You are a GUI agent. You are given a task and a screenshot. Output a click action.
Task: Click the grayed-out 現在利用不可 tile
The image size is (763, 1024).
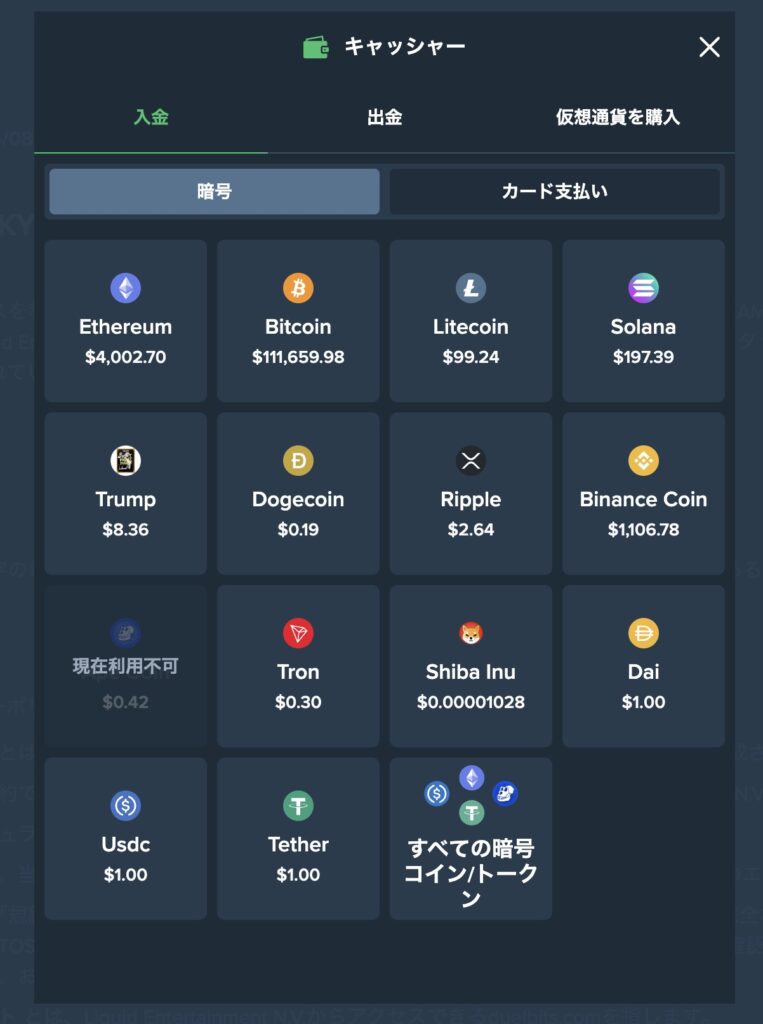click(125, 665)
